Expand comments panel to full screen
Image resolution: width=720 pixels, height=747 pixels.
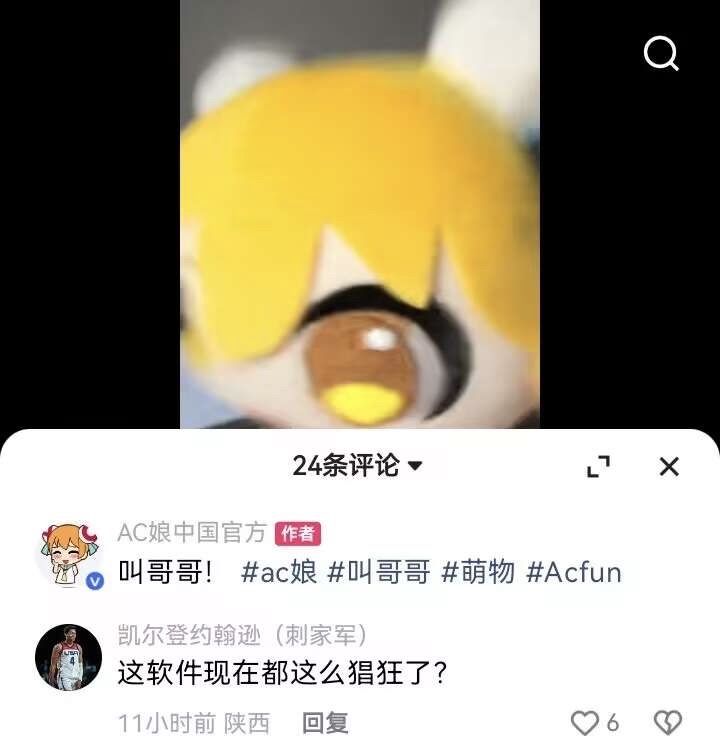pos(598,466)
